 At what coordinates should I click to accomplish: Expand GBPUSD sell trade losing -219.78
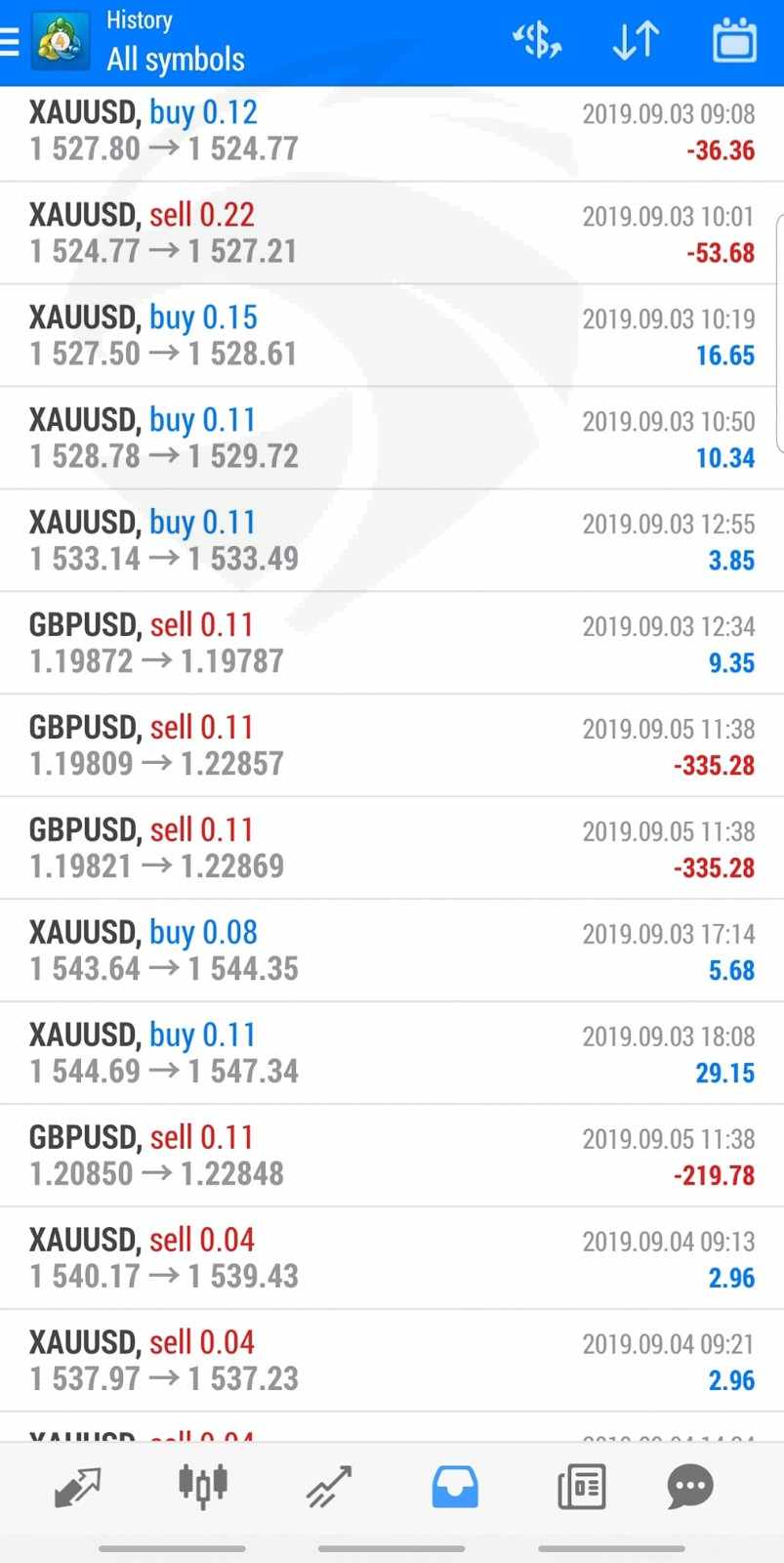[x=392, y=1157]
